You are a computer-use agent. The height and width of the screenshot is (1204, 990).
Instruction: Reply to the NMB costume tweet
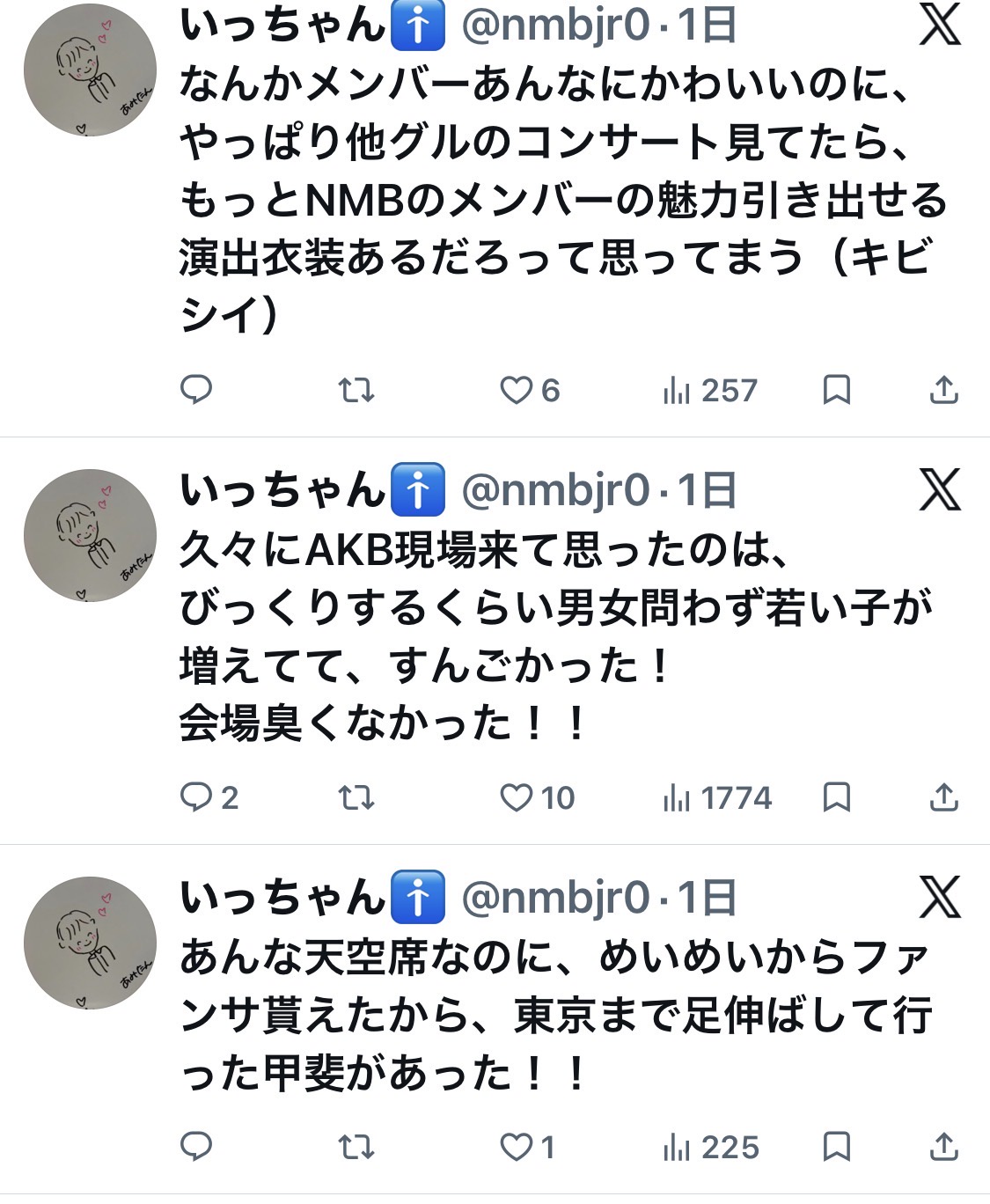click(196, 389)
